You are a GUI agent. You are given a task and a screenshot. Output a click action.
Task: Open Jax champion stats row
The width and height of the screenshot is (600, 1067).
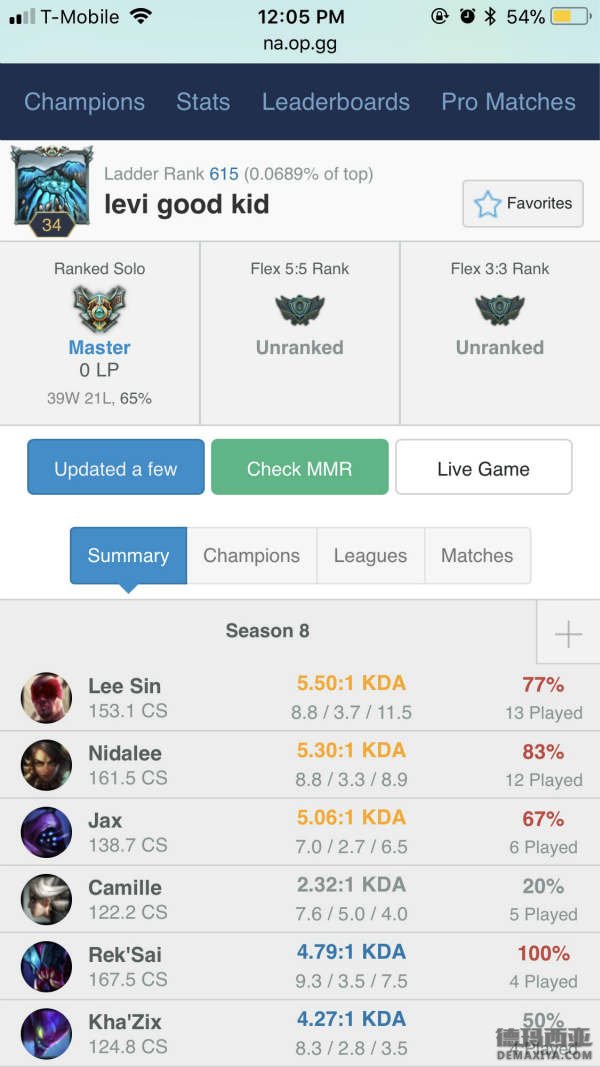pyautogui.click(x=300, y=832)
